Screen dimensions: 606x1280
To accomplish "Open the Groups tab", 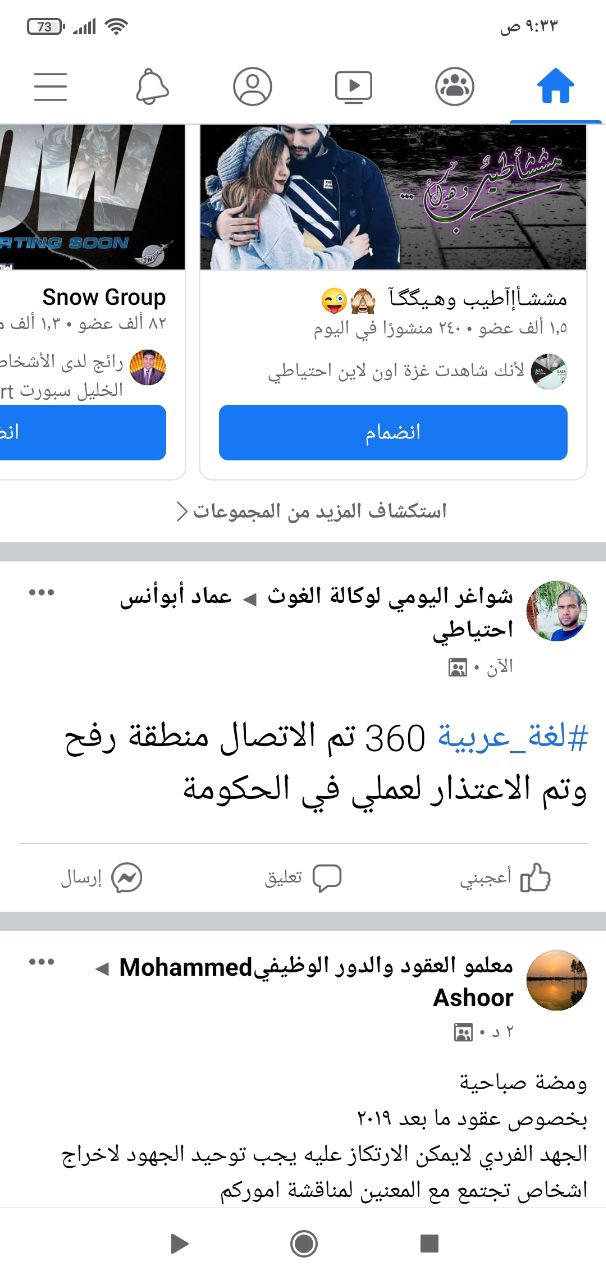I will point(455,87).
